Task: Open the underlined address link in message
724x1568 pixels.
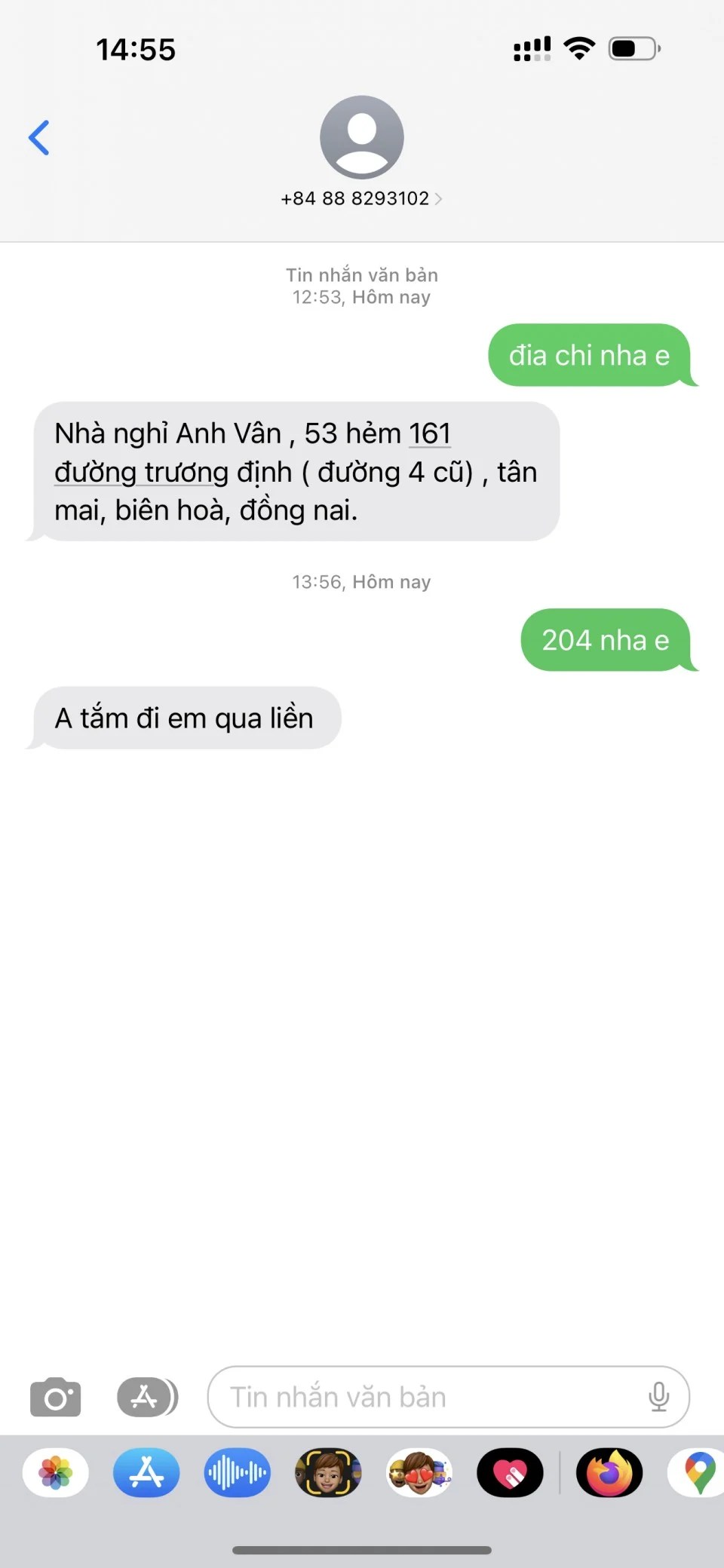Action: click(x=253, y=453)
